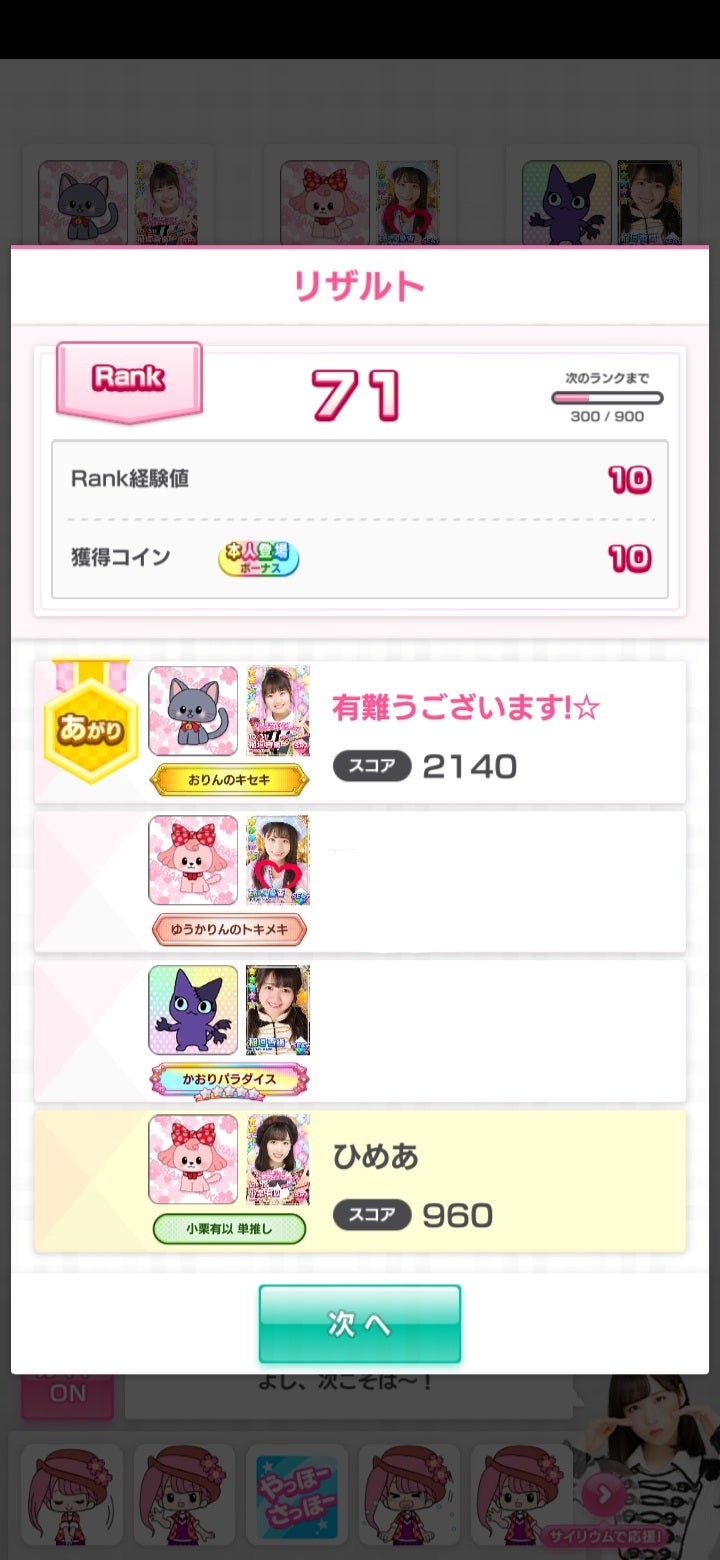The height and width of the screenshot is (1560, 720).
Task: Tap the 次へ button to continue
Action: [359, 1323]
